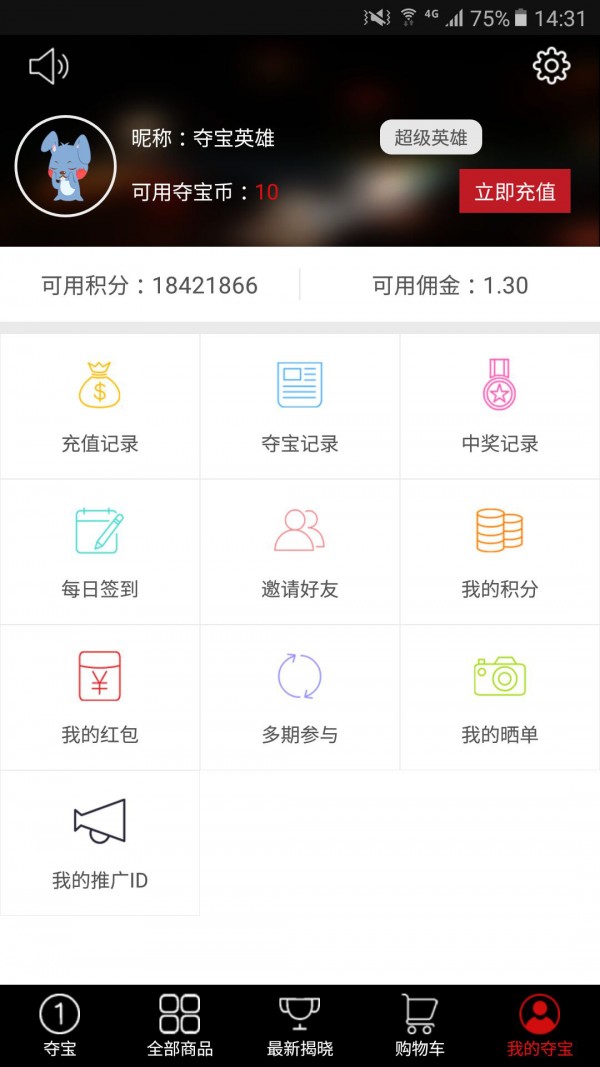Open 多期参与 multi-period participation

pyautogui.click(x=300, y=697)
